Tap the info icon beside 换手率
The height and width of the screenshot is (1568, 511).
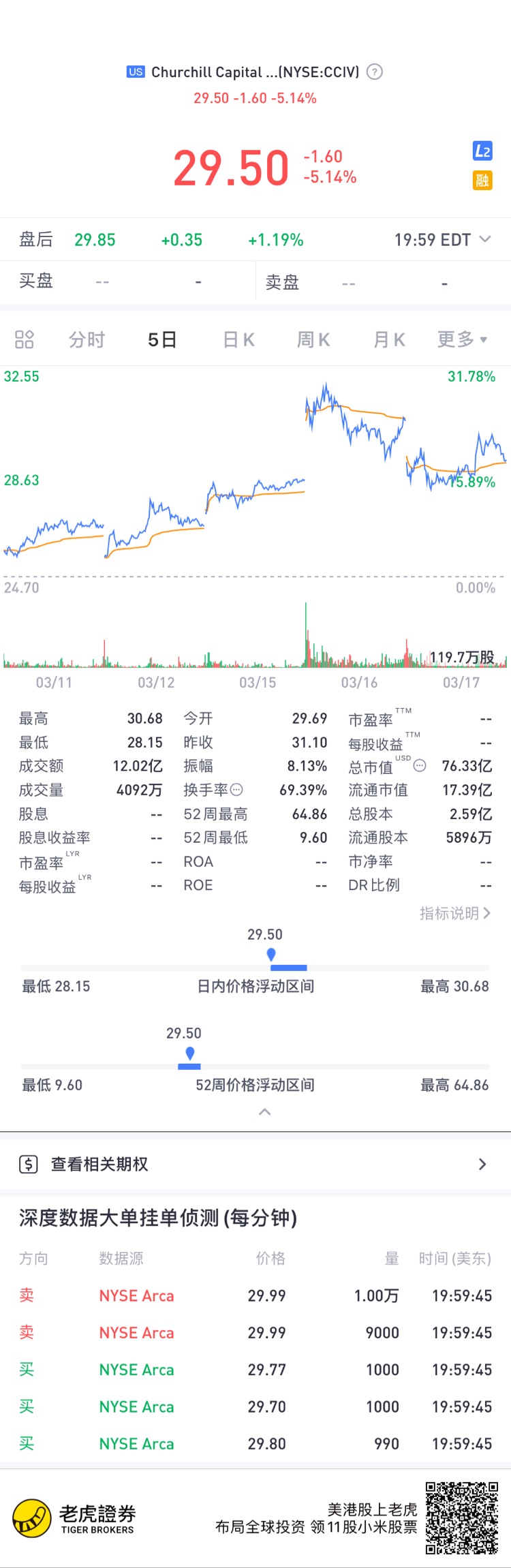[x=236, y=790]
